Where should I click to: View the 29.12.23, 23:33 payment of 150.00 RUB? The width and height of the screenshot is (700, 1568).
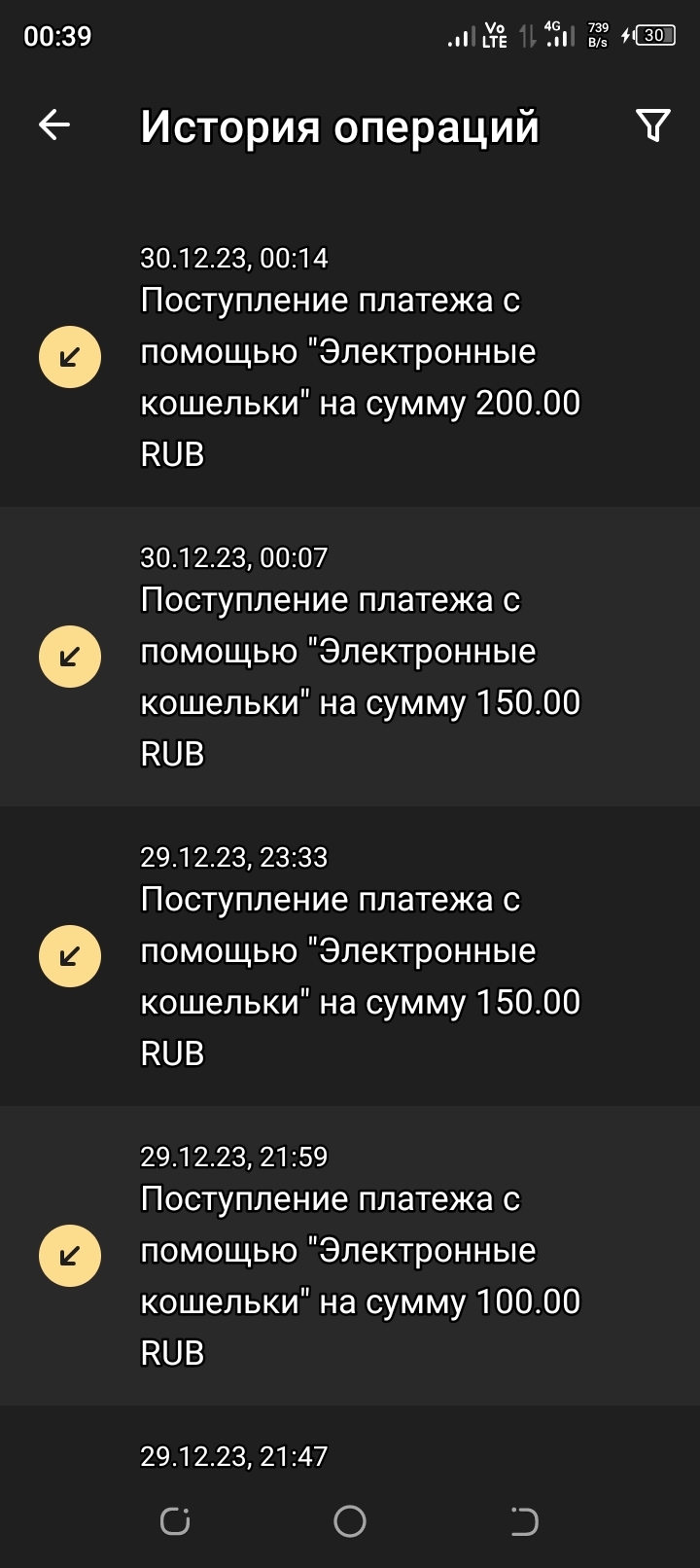click(360, 956)
